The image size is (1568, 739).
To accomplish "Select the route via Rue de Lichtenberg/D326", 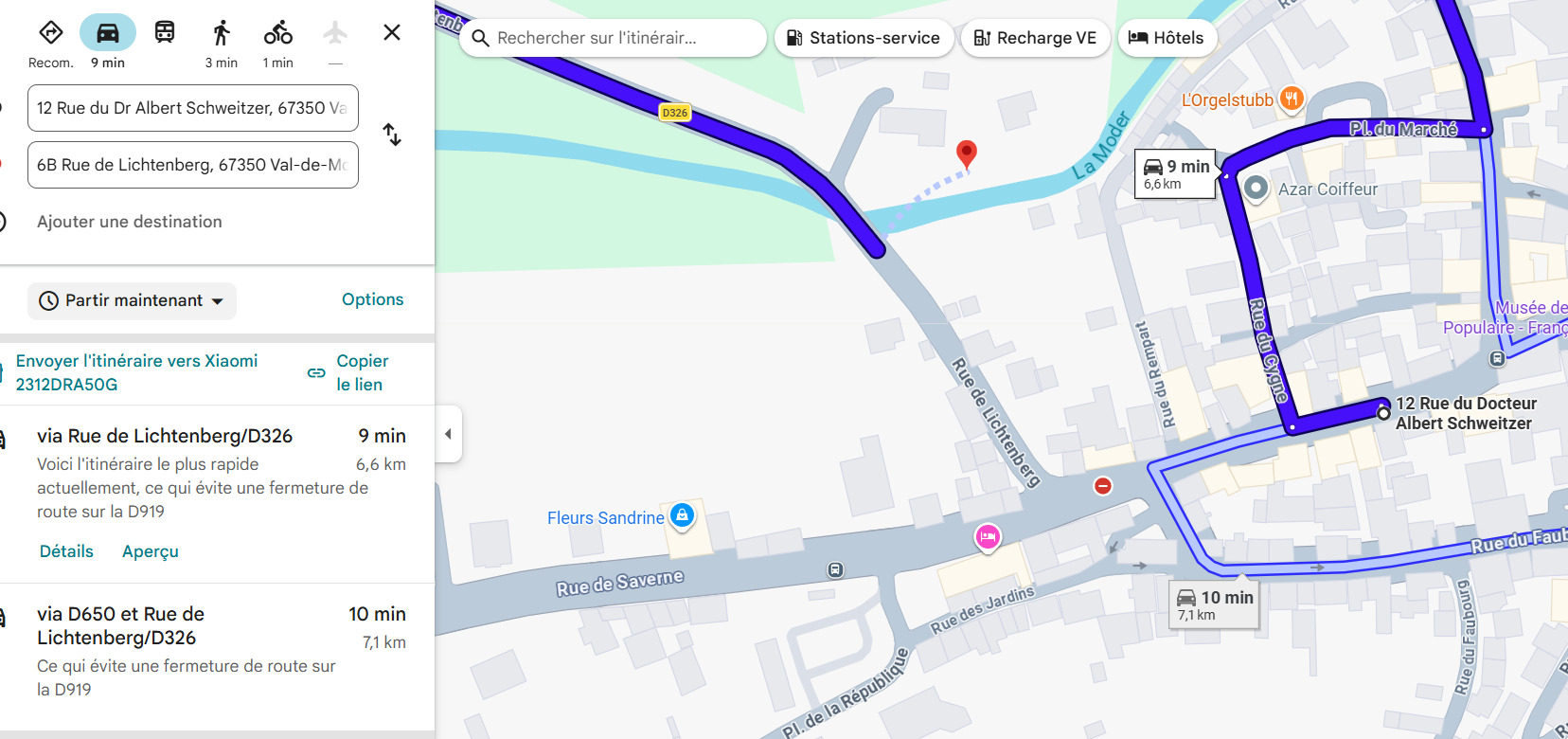I will [165, 436].
